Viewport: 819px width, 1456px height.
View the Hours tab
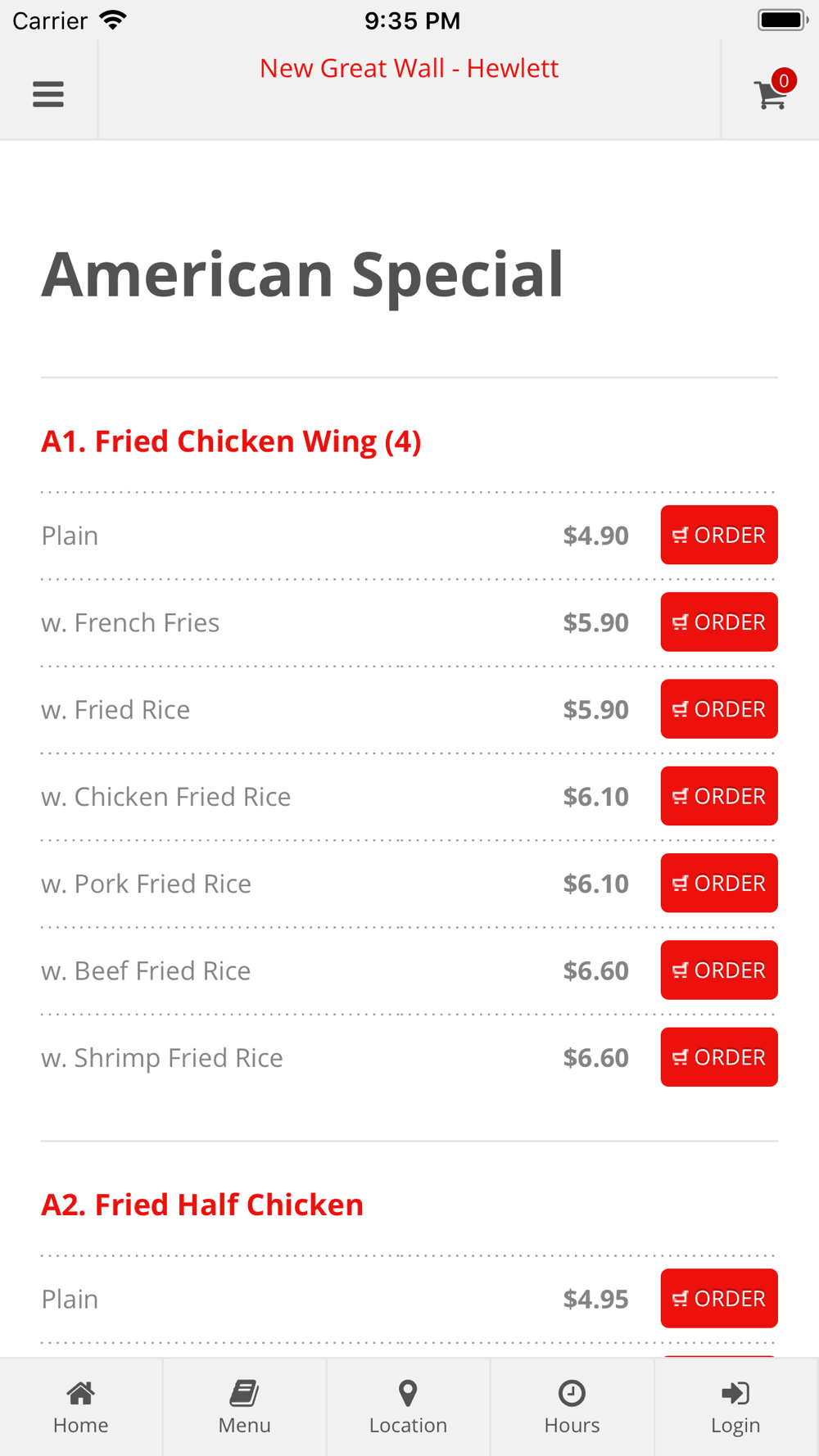(572, 1408)
